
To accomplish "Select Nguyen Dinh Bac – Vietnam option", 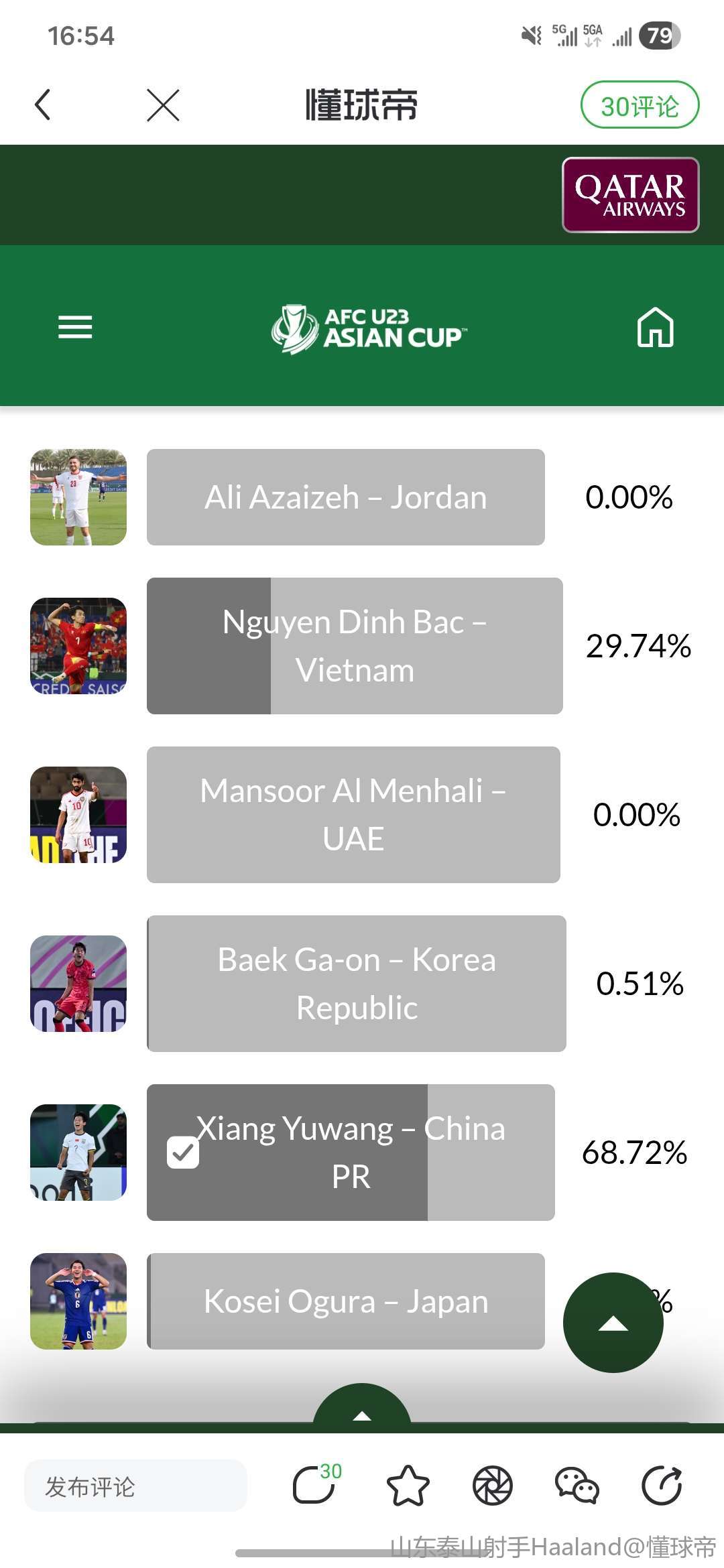I will point(355,646).
